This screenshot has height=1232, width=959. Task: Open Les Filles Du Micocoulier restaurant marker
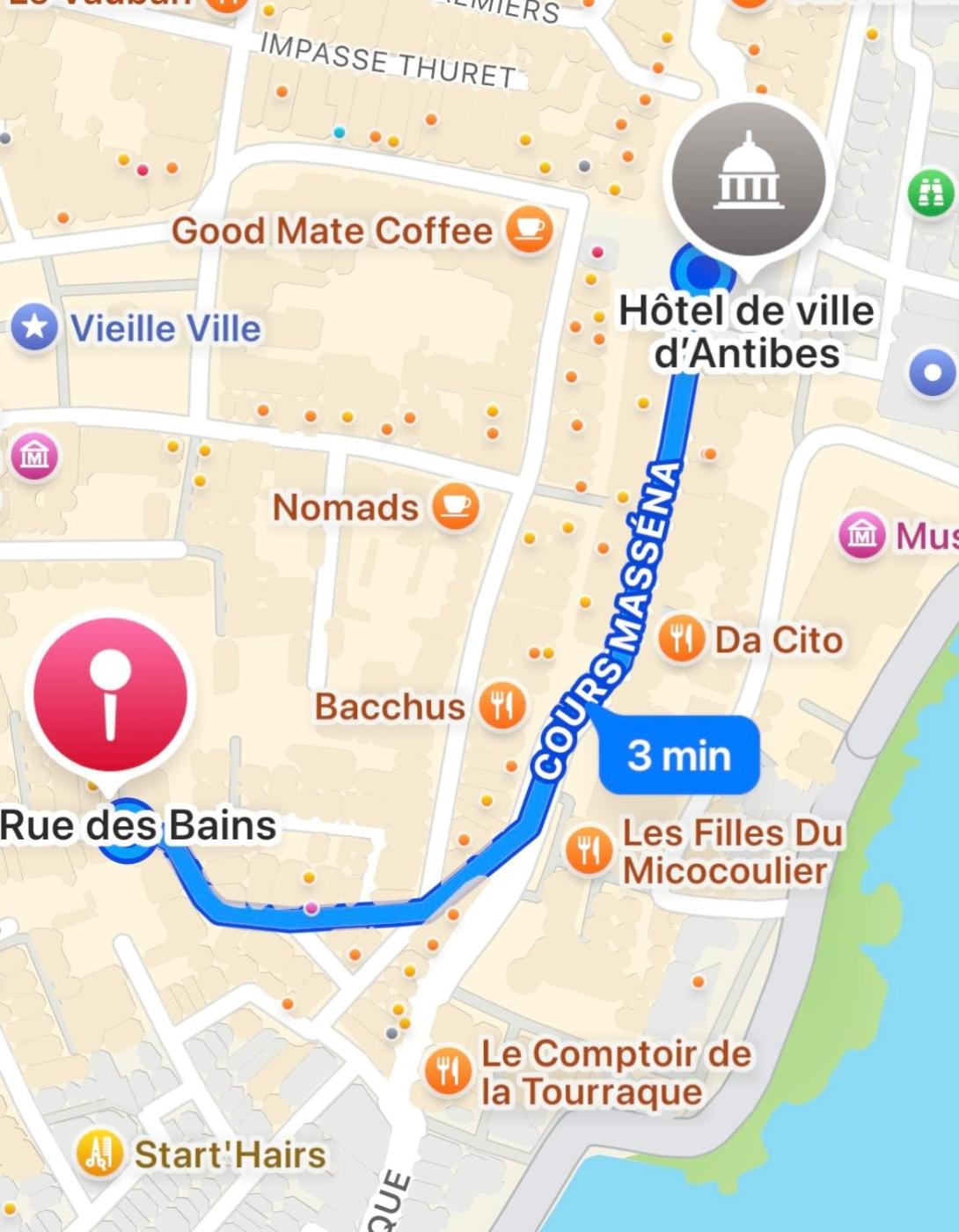point(589,851)
